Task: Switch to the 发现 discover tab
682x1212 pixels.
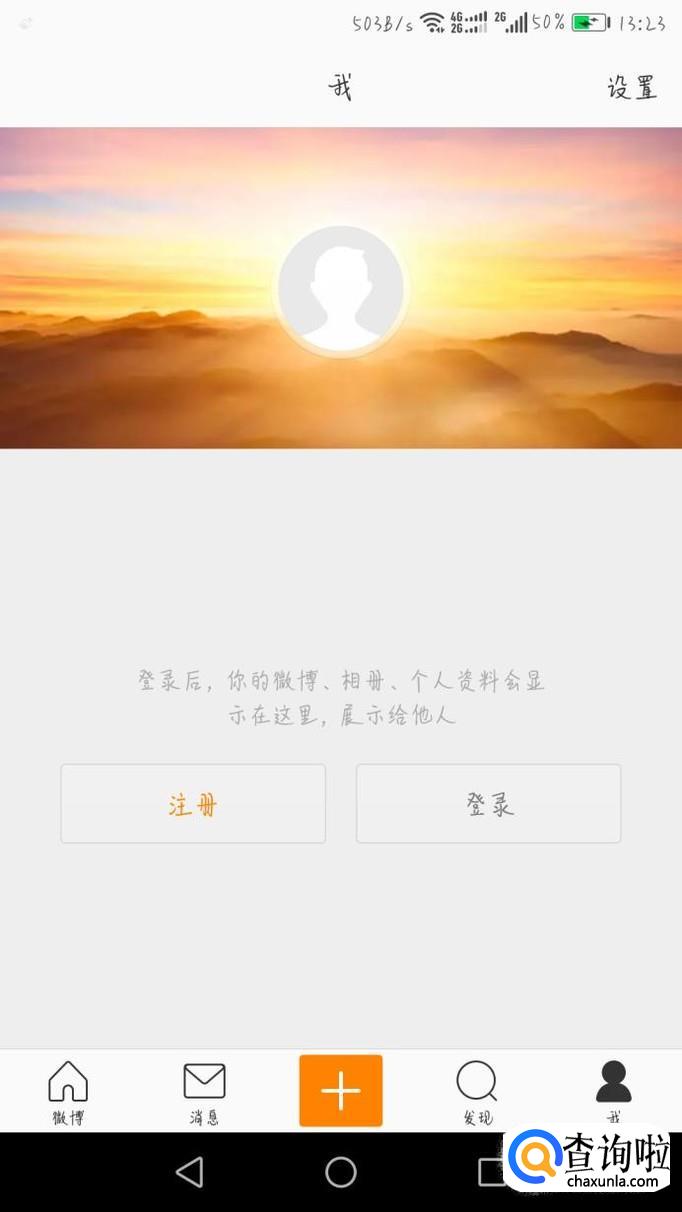Action: point(477,1092)
